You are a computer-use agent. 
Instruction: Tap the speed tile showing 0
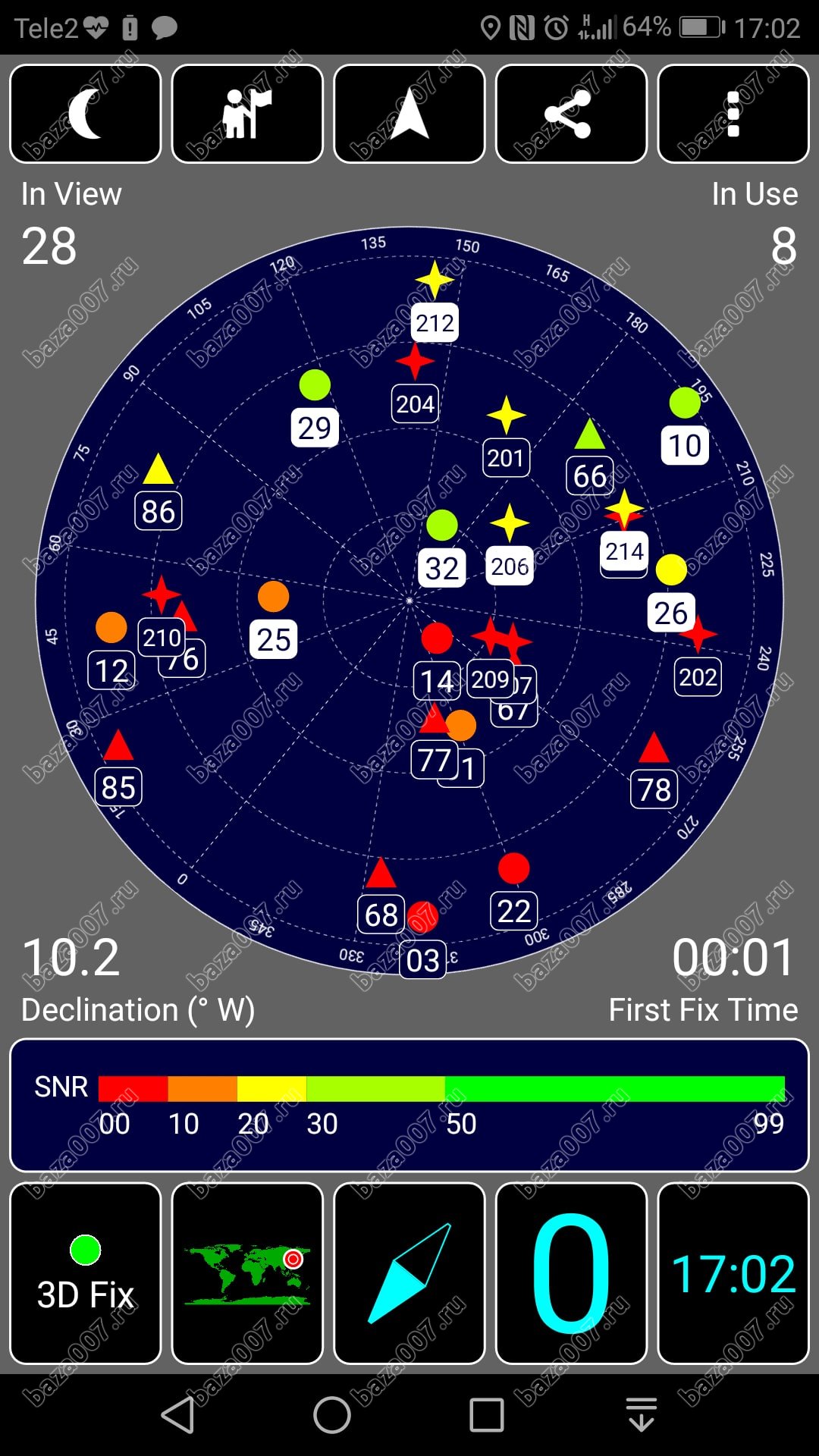point(571,1273)
